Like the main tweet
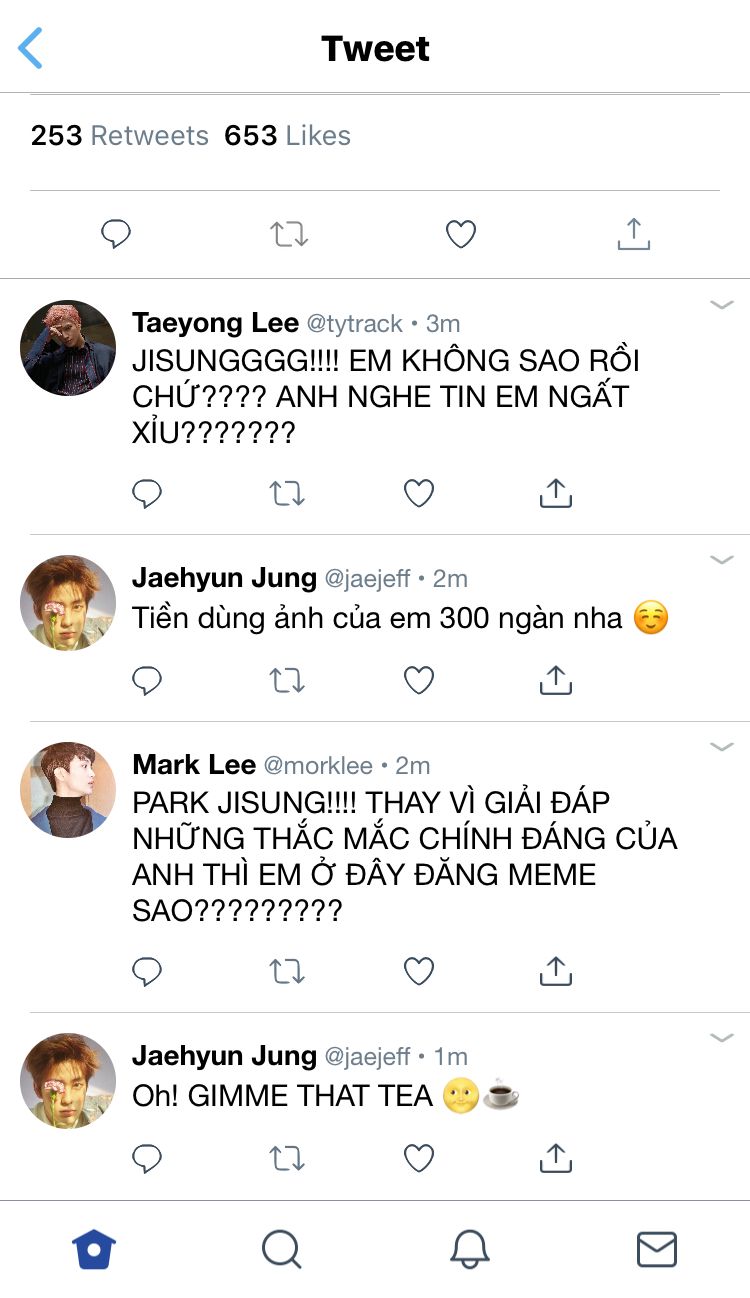This screenshot has width=750, height=1298. coord(460,234)
